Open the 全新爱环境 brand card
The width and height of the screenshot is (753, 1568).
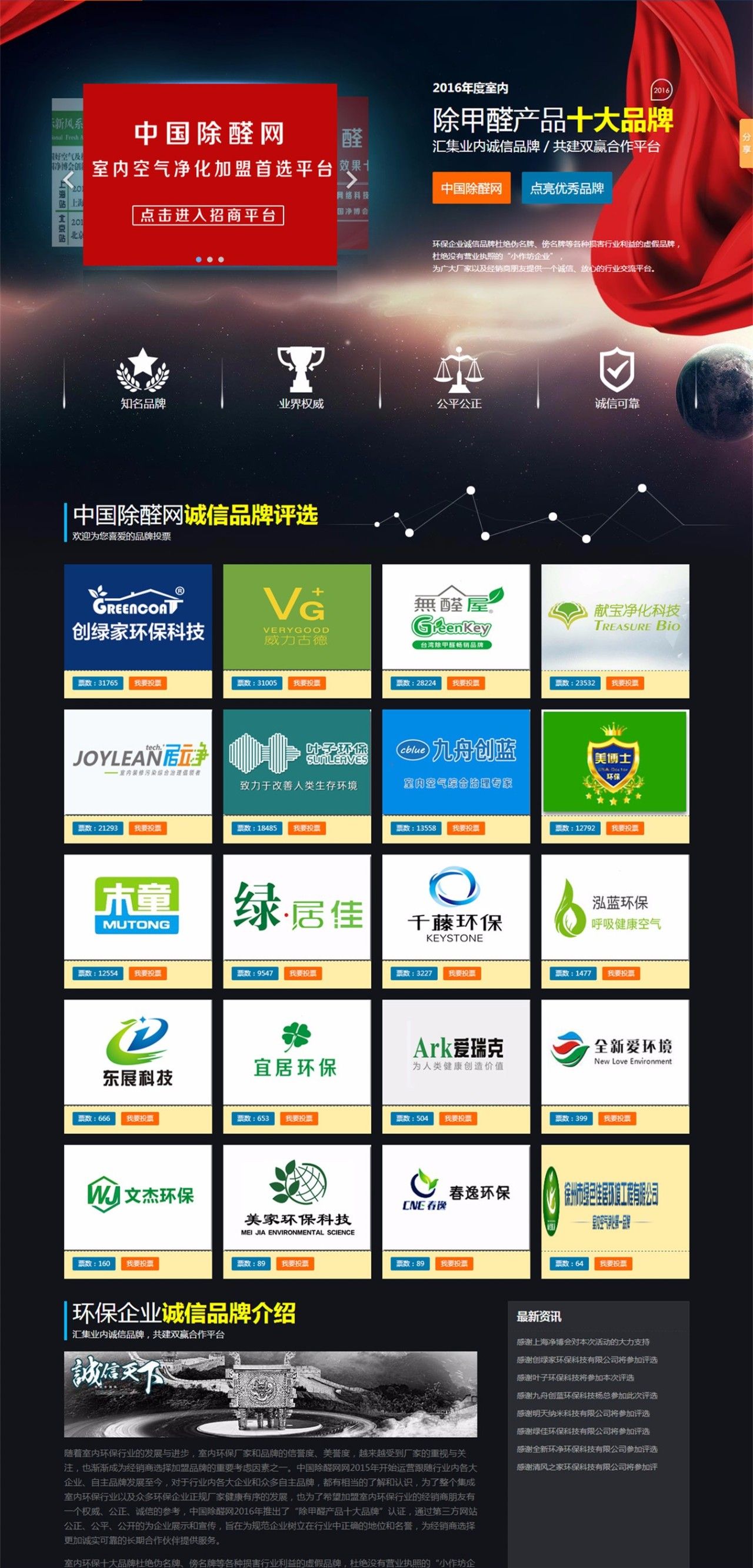coord(615,1052)
